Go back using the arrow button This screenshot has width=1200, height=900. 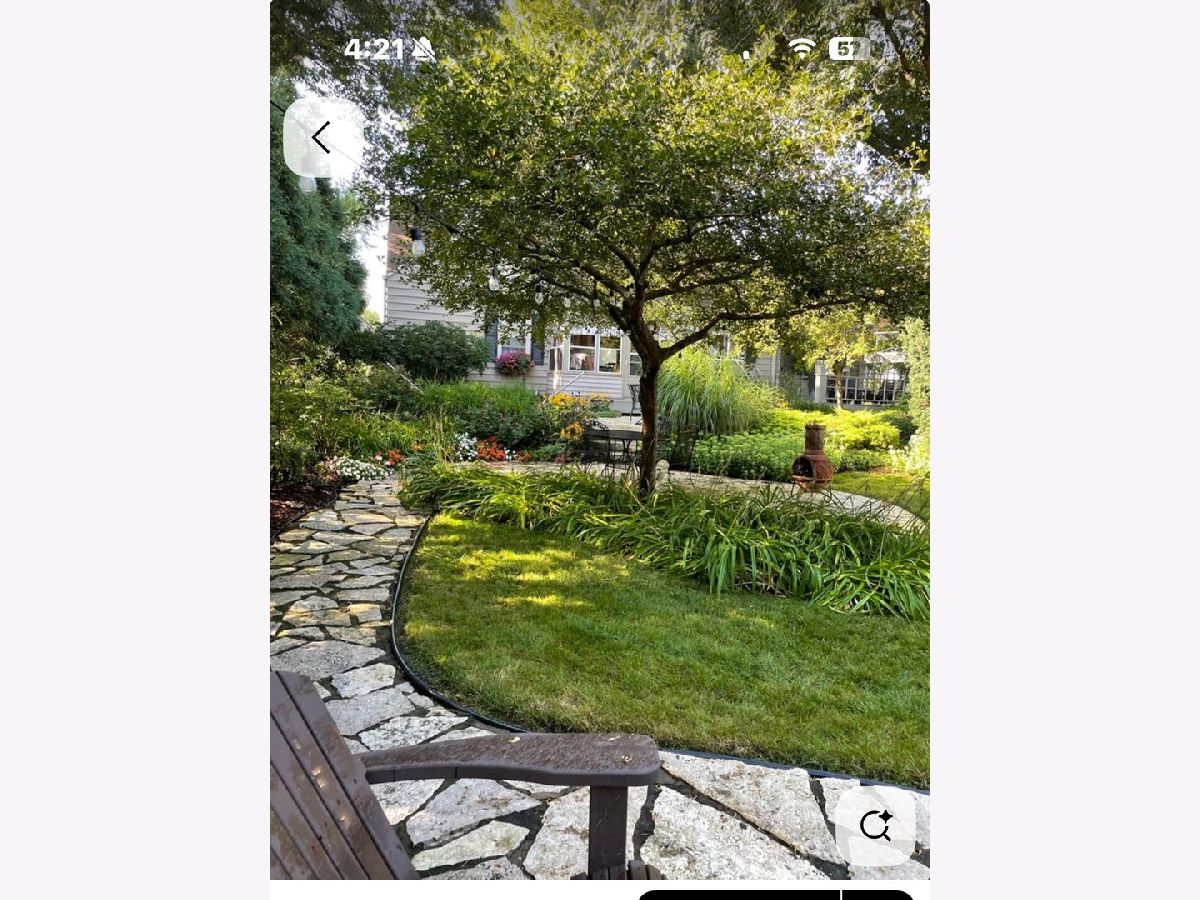point(322,138)
